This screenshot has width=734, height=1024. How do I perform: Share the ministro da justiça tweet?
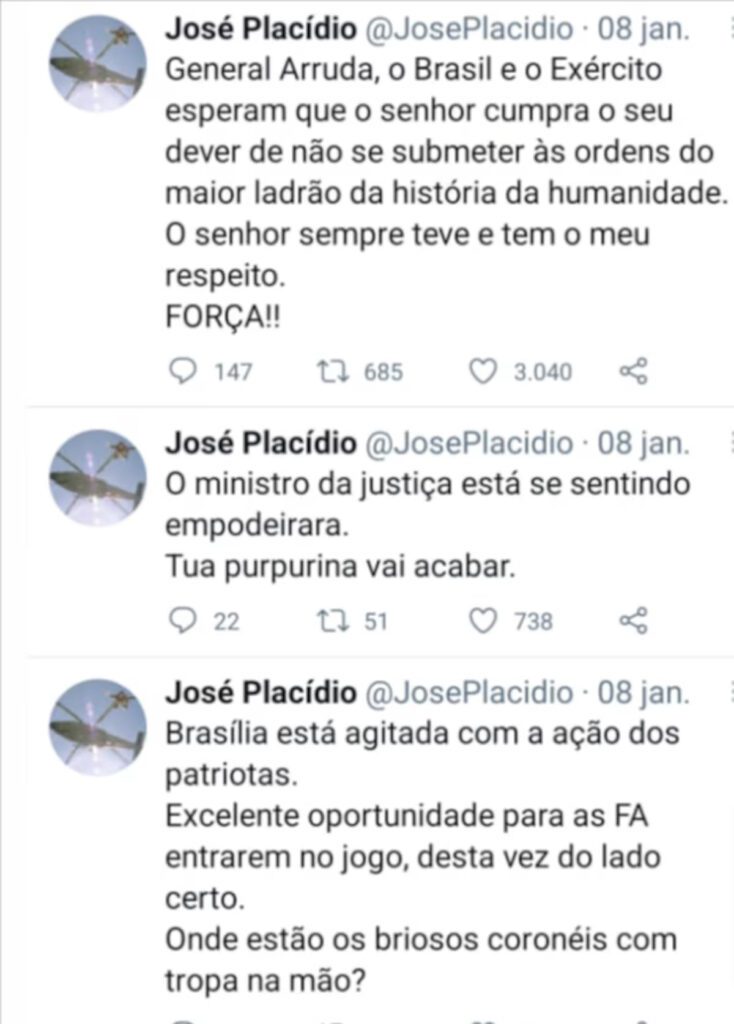coord(634,621)
